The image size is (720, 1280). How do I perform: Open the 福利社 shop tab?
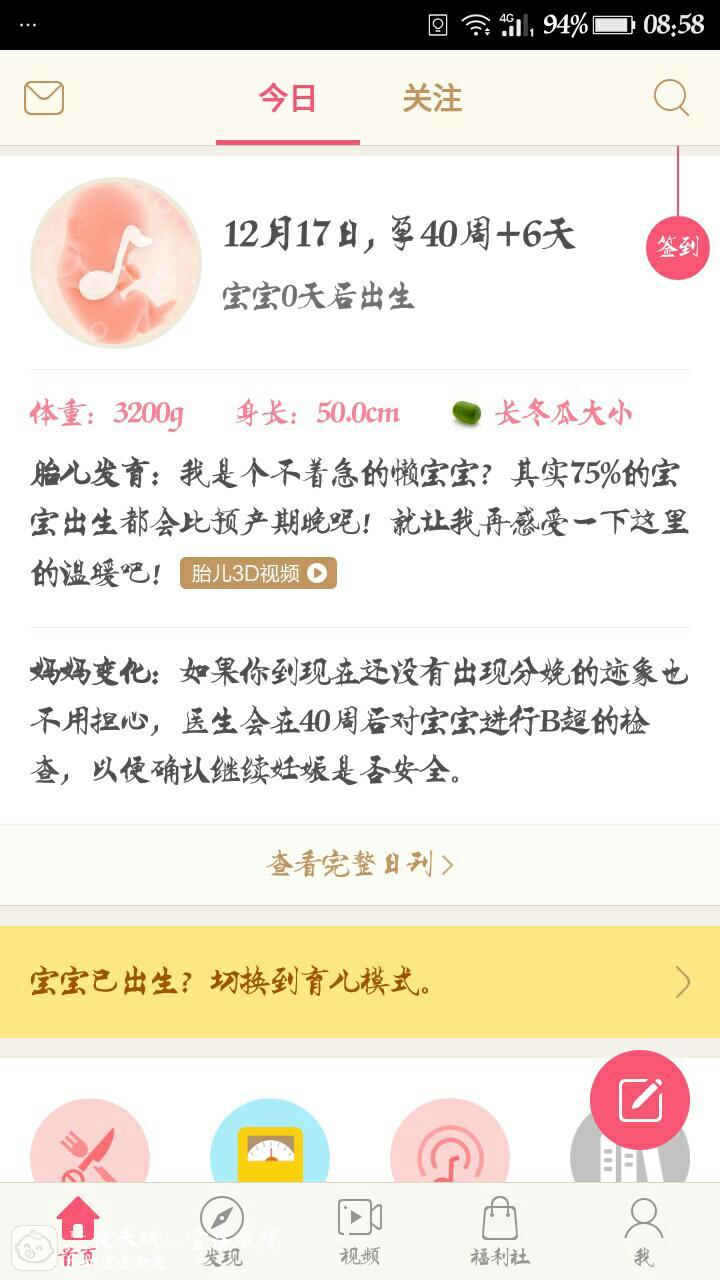tap(500, 1232)
